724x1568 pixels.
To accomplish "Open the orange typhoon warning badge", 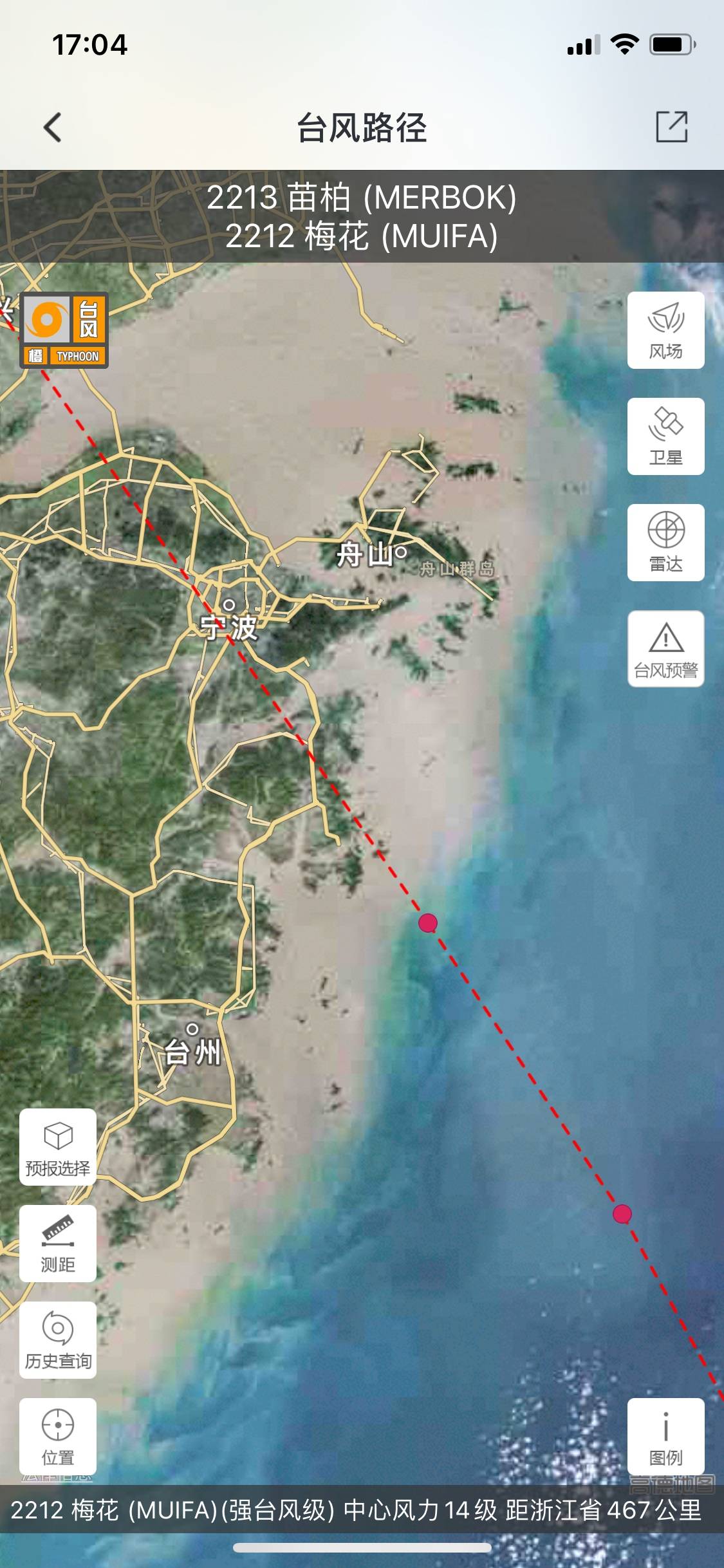I will click(64, 330).
